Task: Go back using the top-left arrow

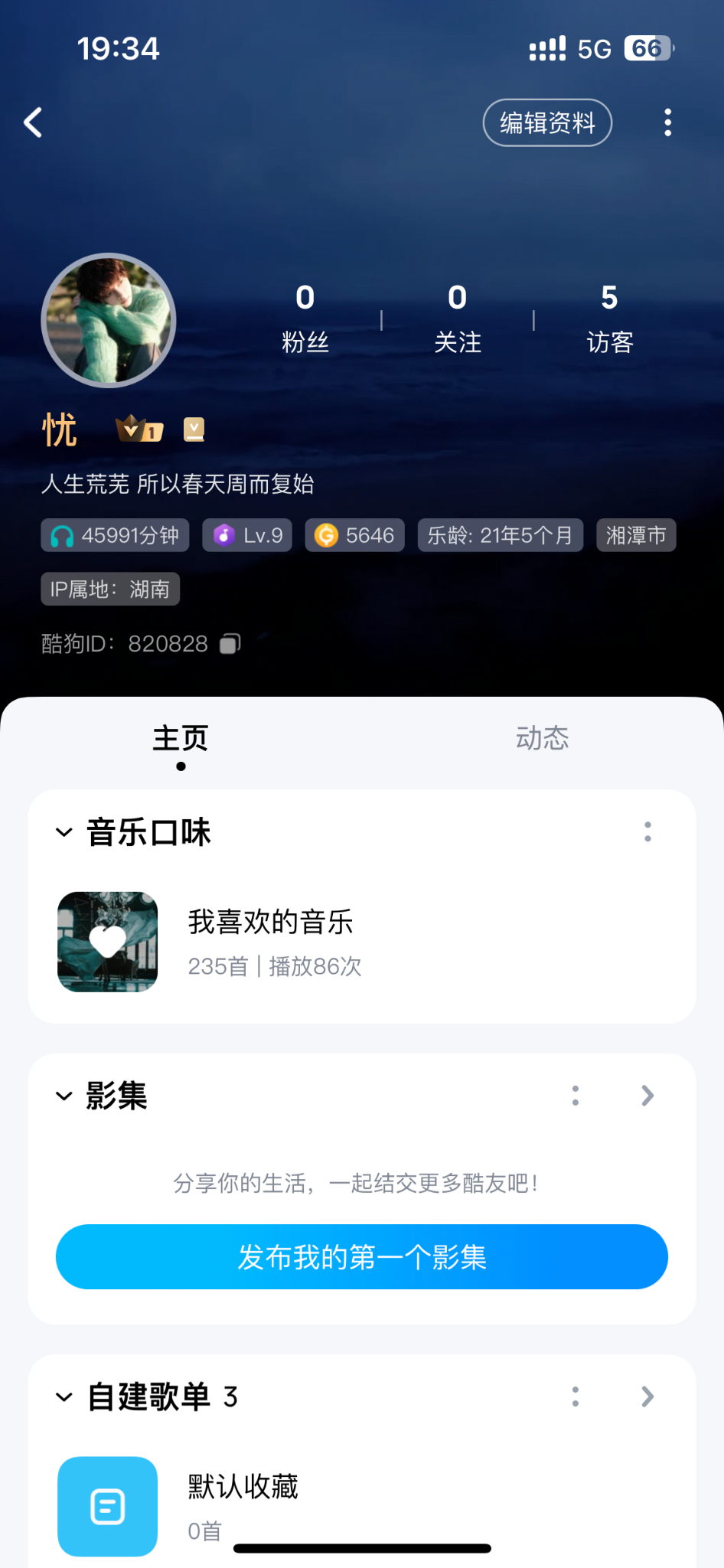Action: [33, 122]
